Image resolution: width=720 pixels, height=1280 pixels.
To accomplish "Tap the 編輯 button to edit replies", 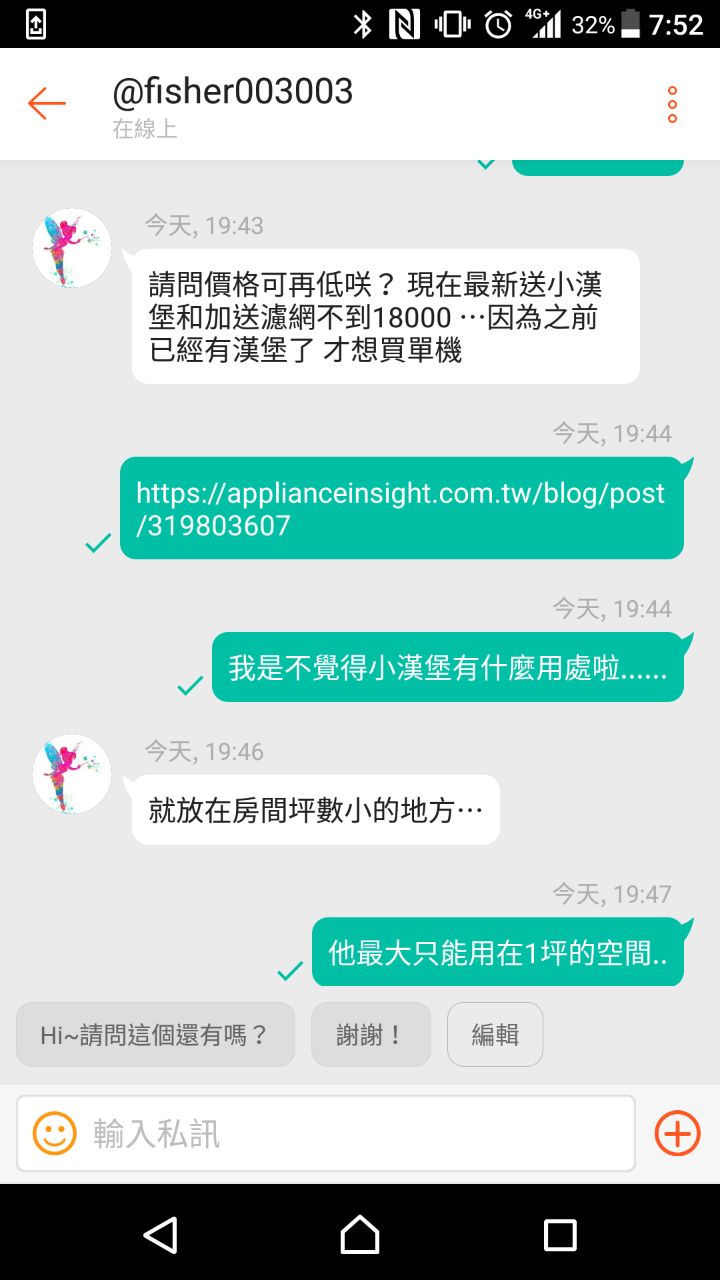I will coord(495,1035).
